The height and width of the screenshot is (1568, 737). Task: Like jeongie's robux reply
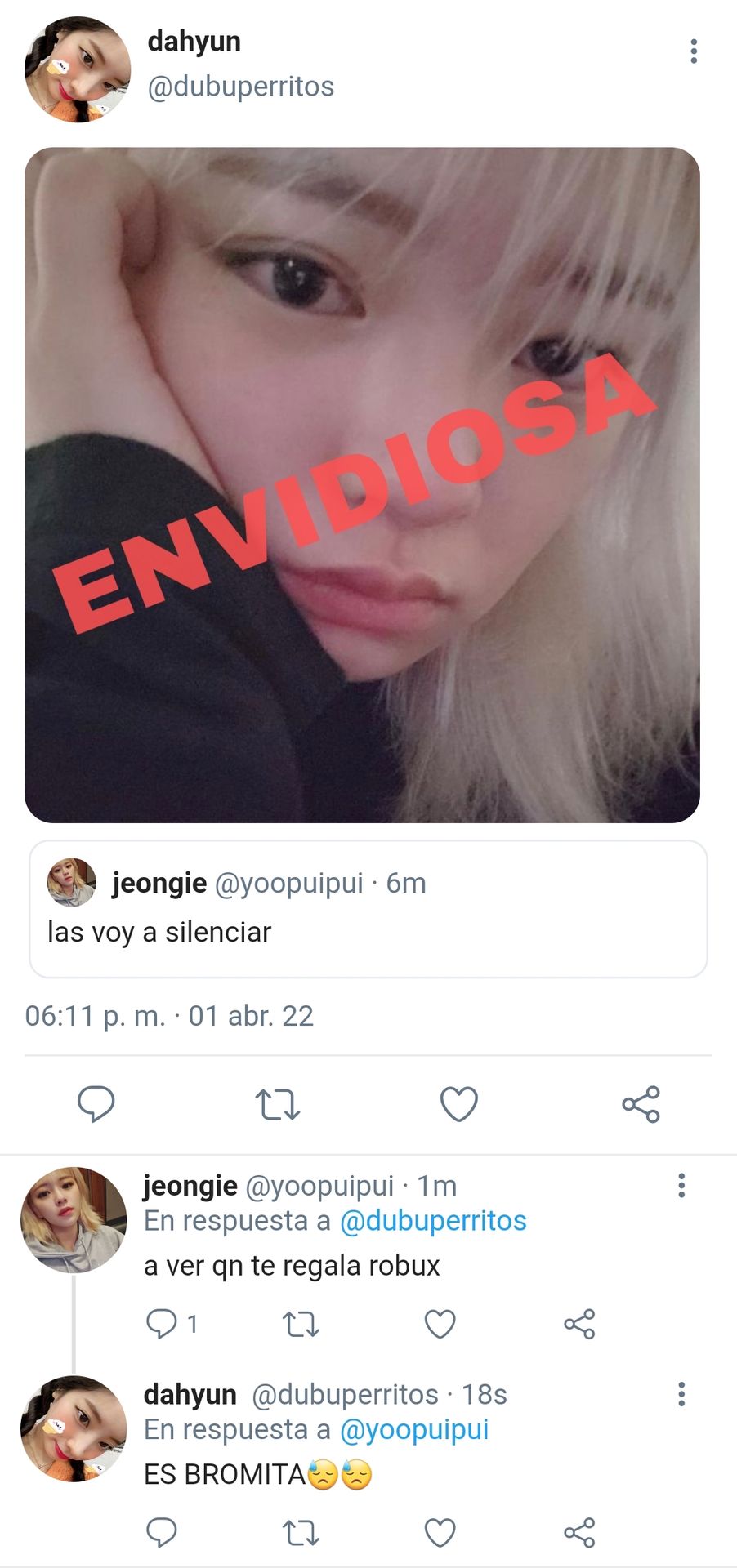coord(440,1323)
